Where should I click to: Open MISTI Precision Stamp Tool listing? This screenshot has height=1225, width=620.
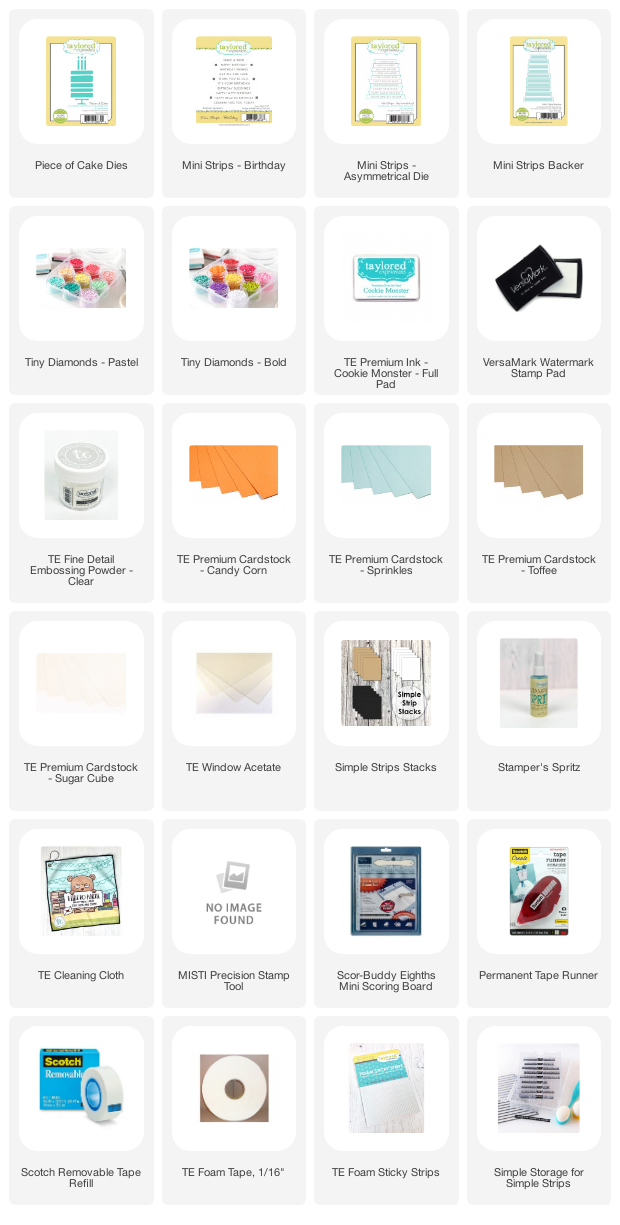(x=234, y=913)
